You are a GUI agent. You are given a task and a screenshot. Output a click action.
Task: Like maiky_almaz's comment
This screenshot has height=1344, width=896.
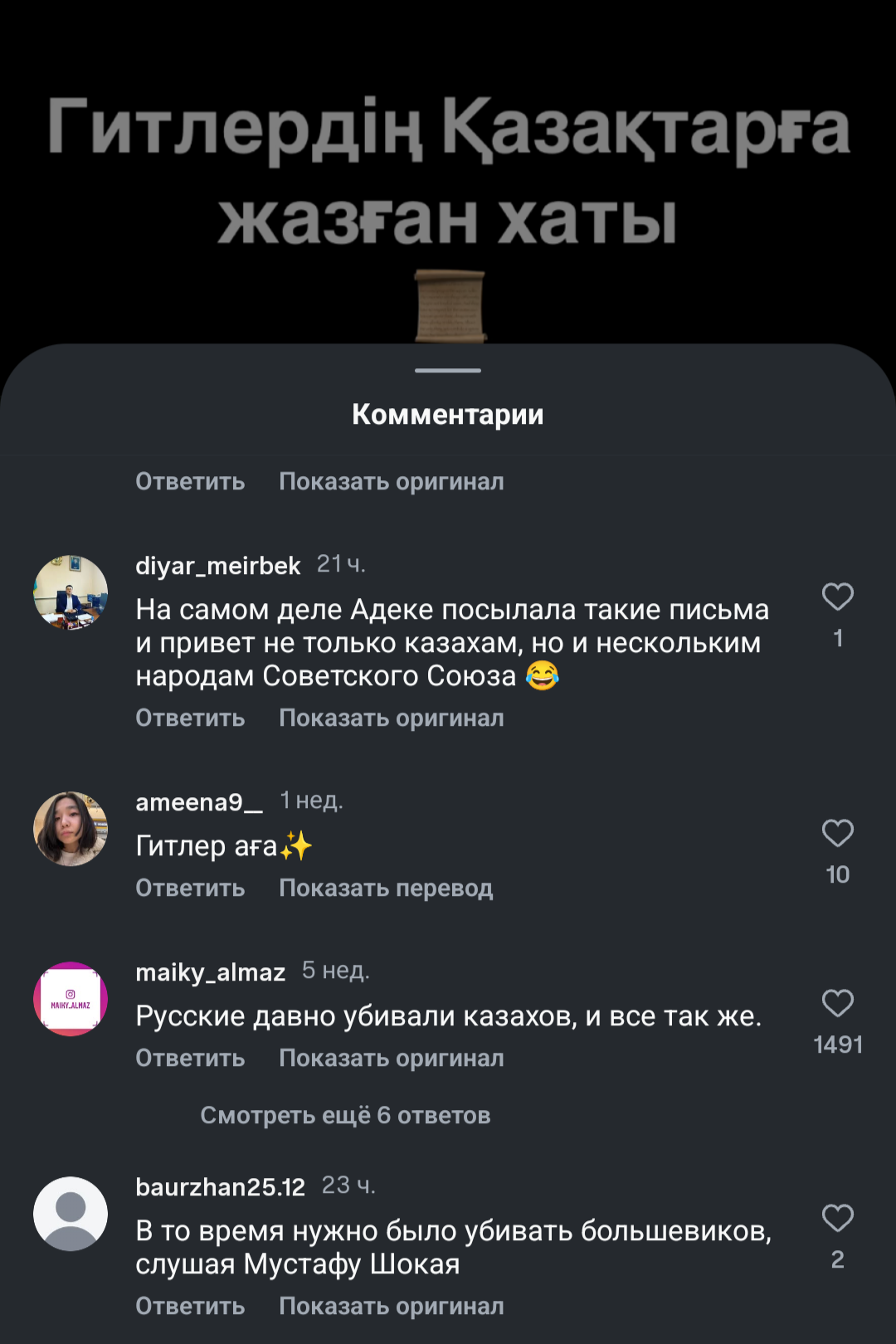click(x=837, y=1003)
